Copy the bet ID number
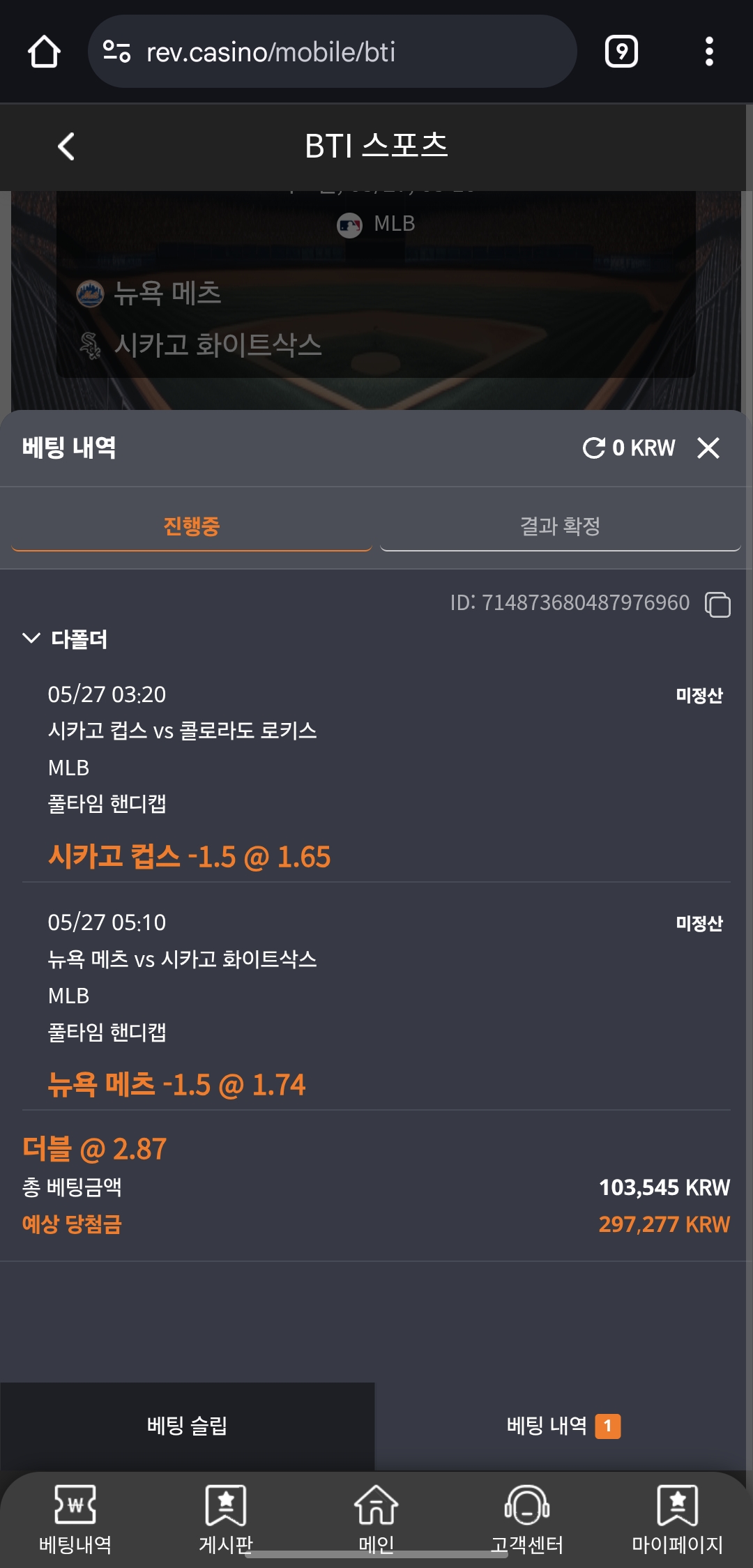The width and height of the screenshot is (753, 1568). tap(717, 604)
